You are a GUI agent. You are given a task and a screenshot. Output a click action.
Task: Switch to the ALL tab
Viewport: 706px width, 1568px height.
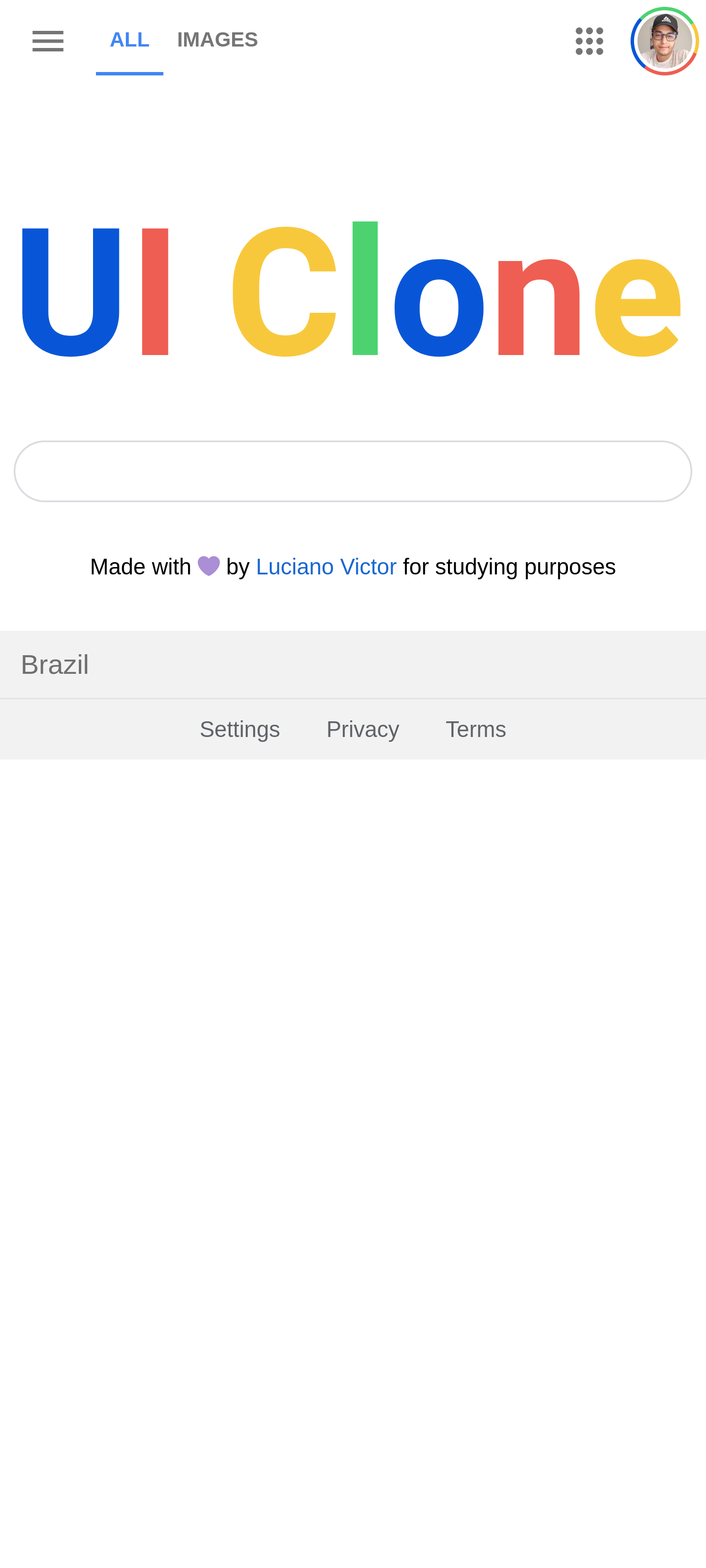tap(130, 40)
